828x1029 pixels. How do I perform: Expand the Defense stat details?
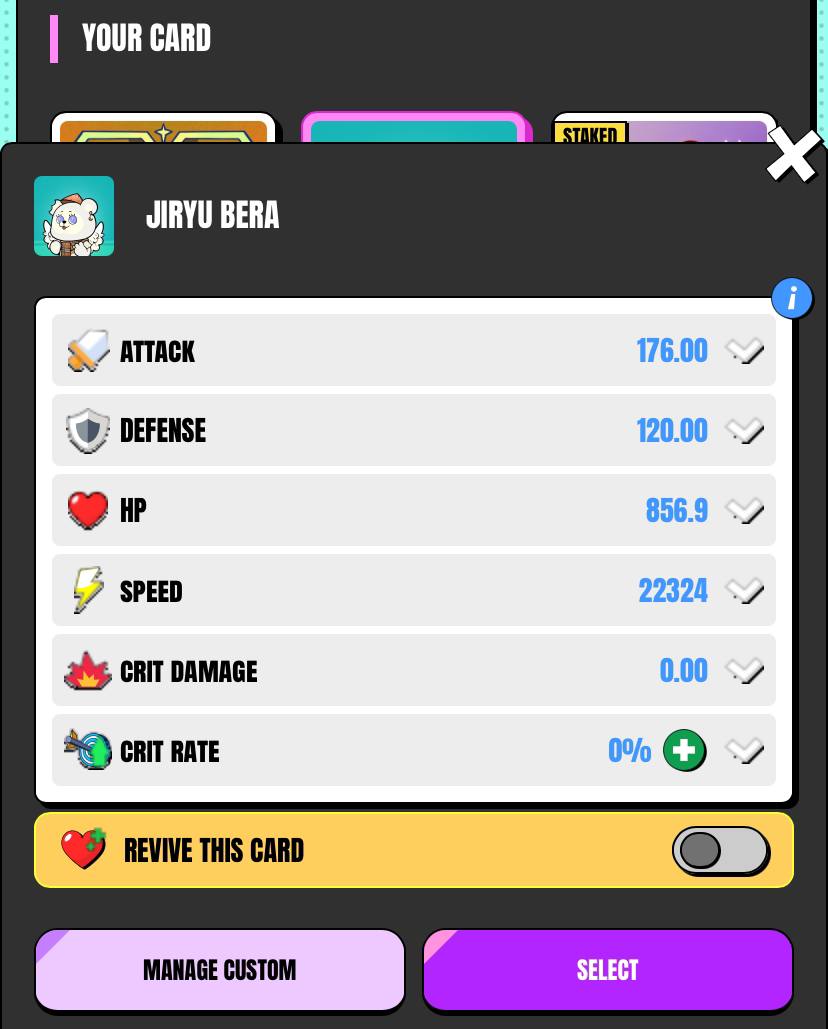click(744, 430)
